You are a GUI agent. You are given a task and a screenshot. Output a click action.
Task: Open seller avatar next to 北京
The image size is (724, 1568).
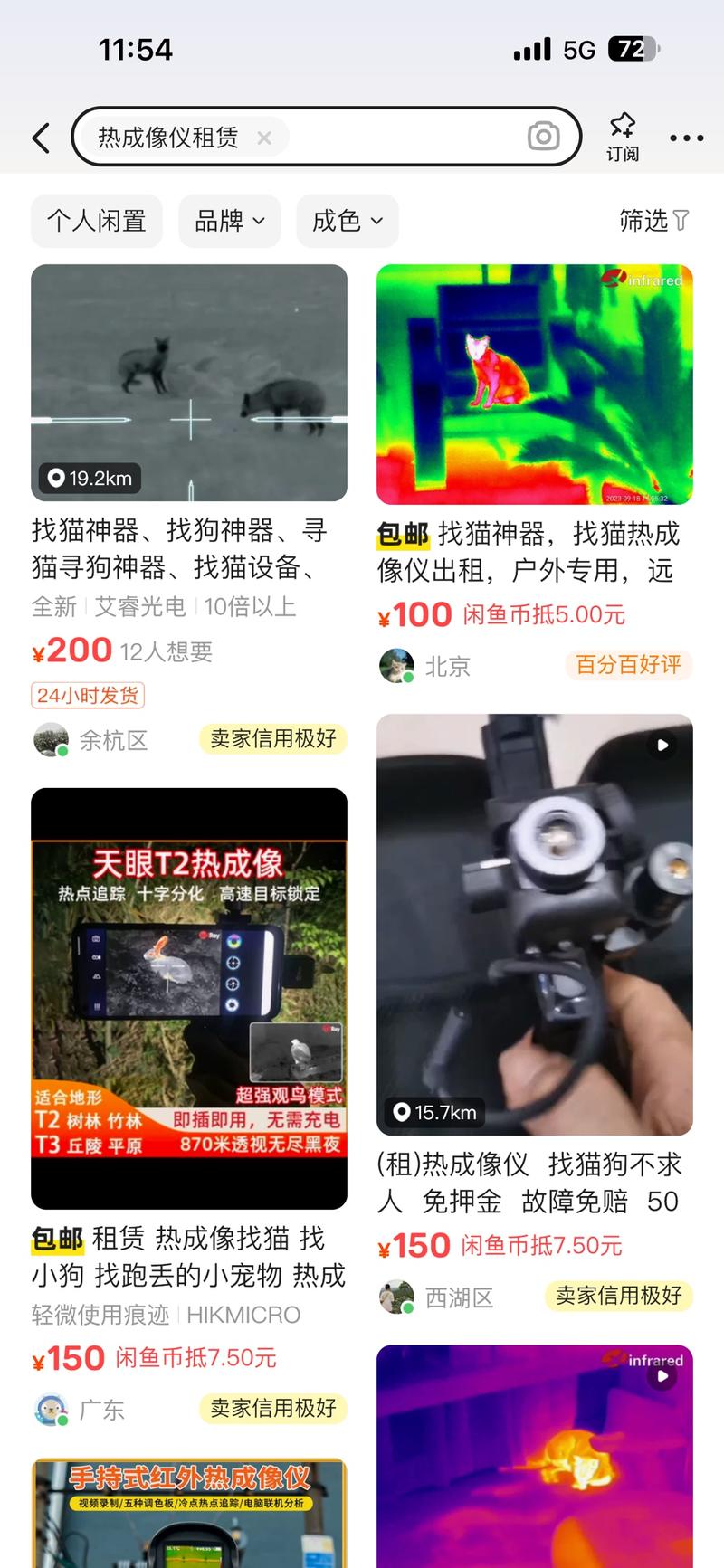(396, 665)
